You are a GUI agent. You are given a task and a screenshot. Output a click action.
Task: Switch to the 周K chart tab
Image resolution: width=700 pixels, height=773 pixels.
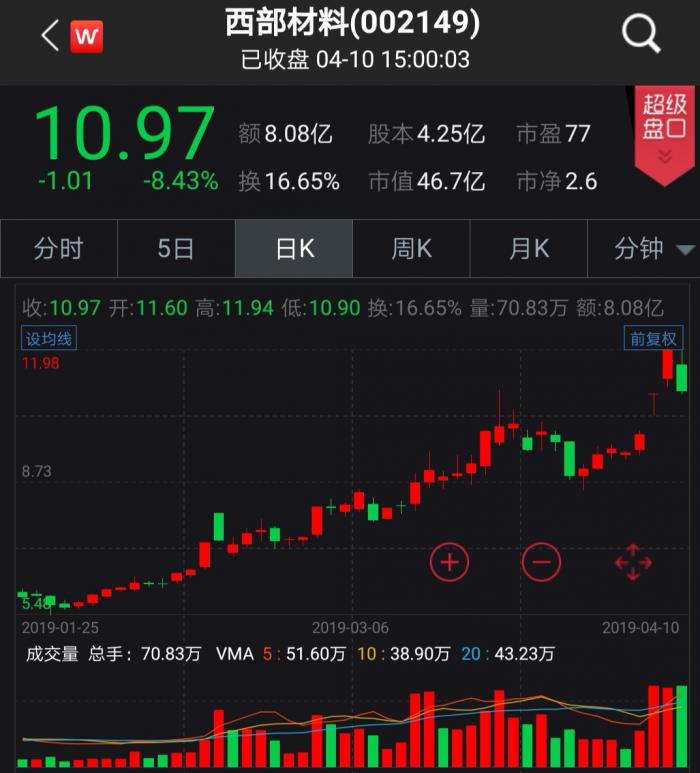(x=411, y=249)
